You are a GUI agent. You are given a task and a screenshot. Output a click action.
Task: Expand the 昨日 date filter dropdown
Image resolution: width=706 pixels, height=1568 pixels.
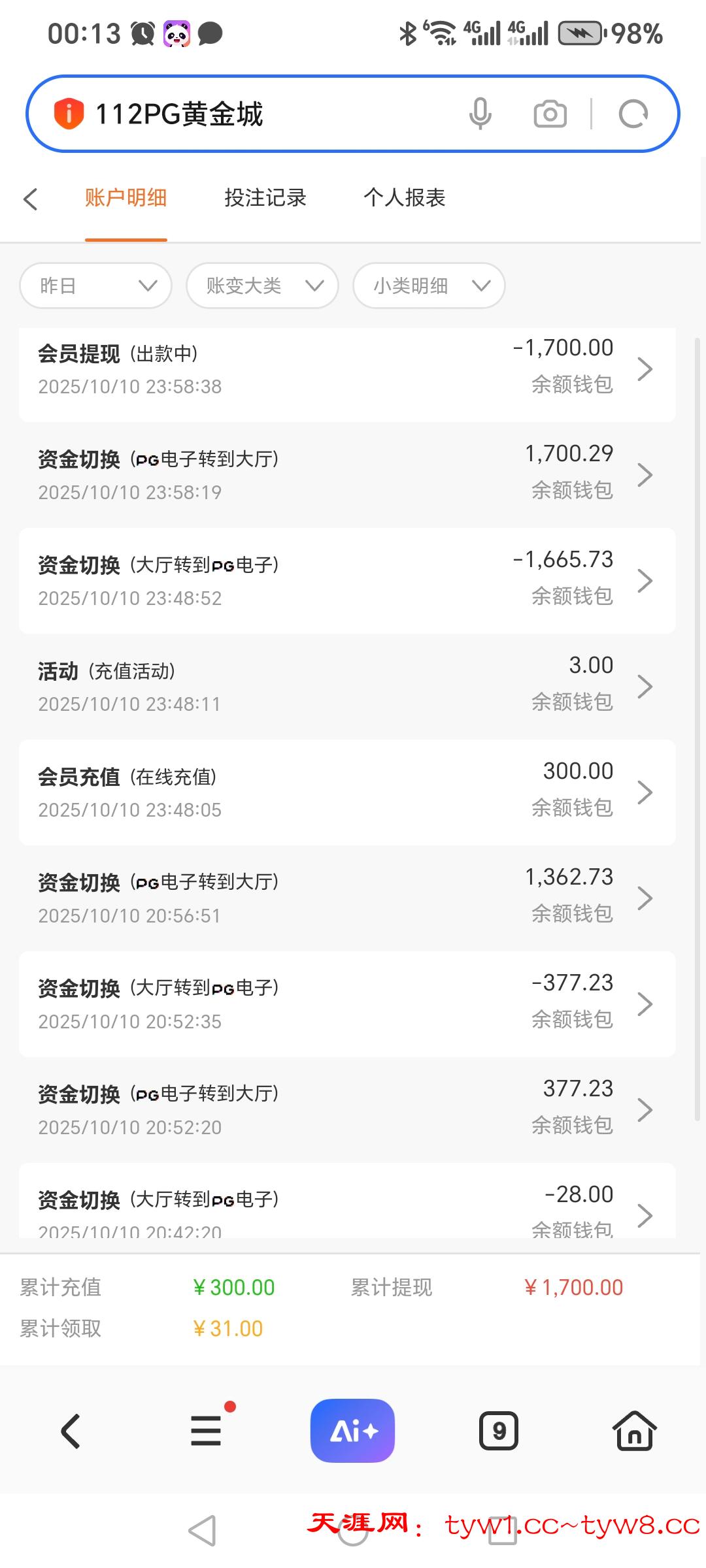(x=96, y=286)
